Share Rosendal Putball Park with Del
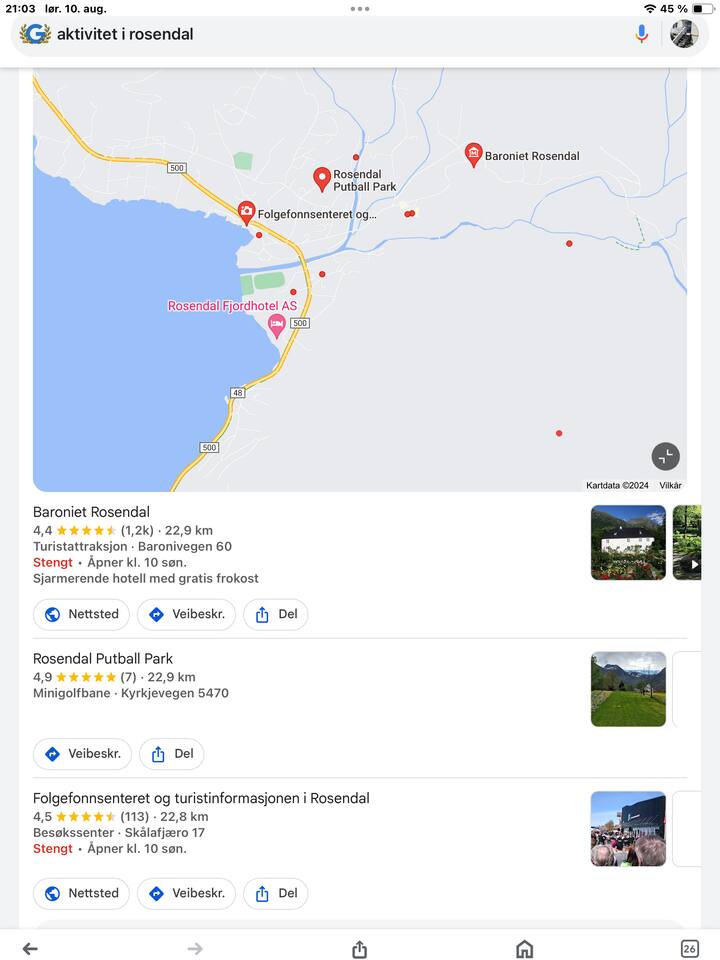 [x=171, y=754]
